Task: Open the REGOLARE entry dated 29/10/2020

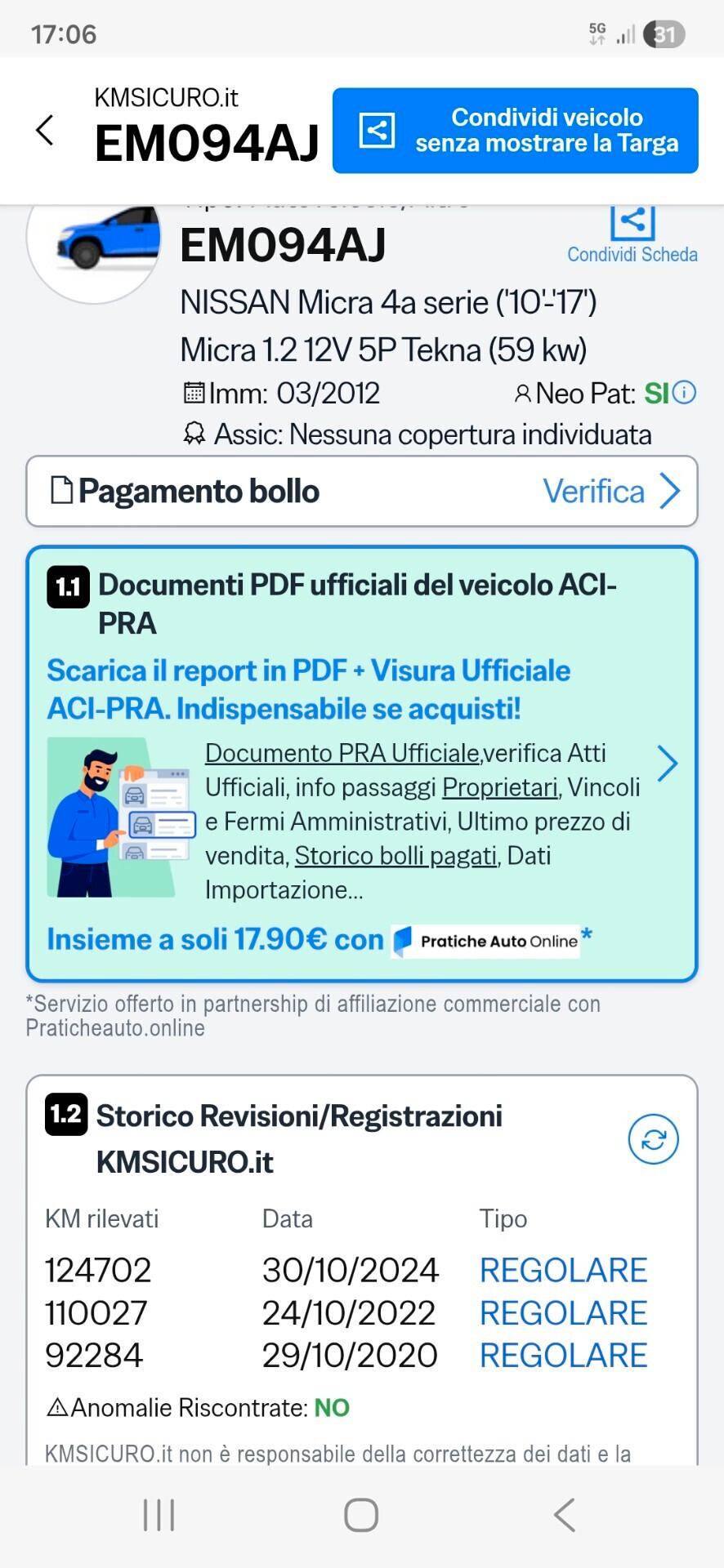Action: 563,1355
